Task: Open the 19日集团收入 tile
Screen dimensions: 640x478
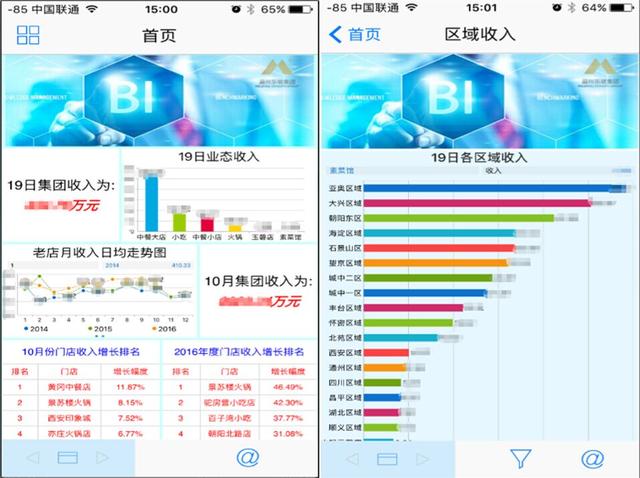Action: pos(62,194)
